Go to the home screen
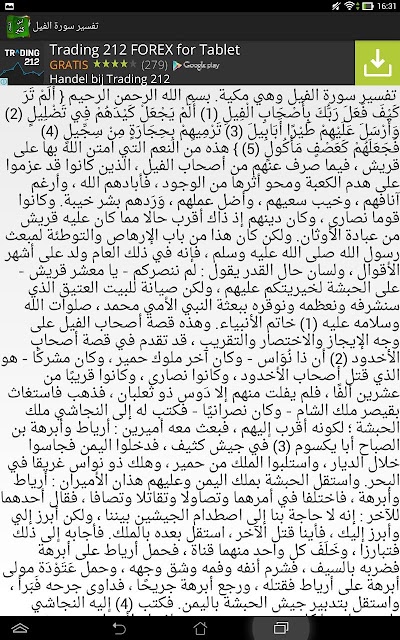400x640 pixels. click(x=200, y=628)
